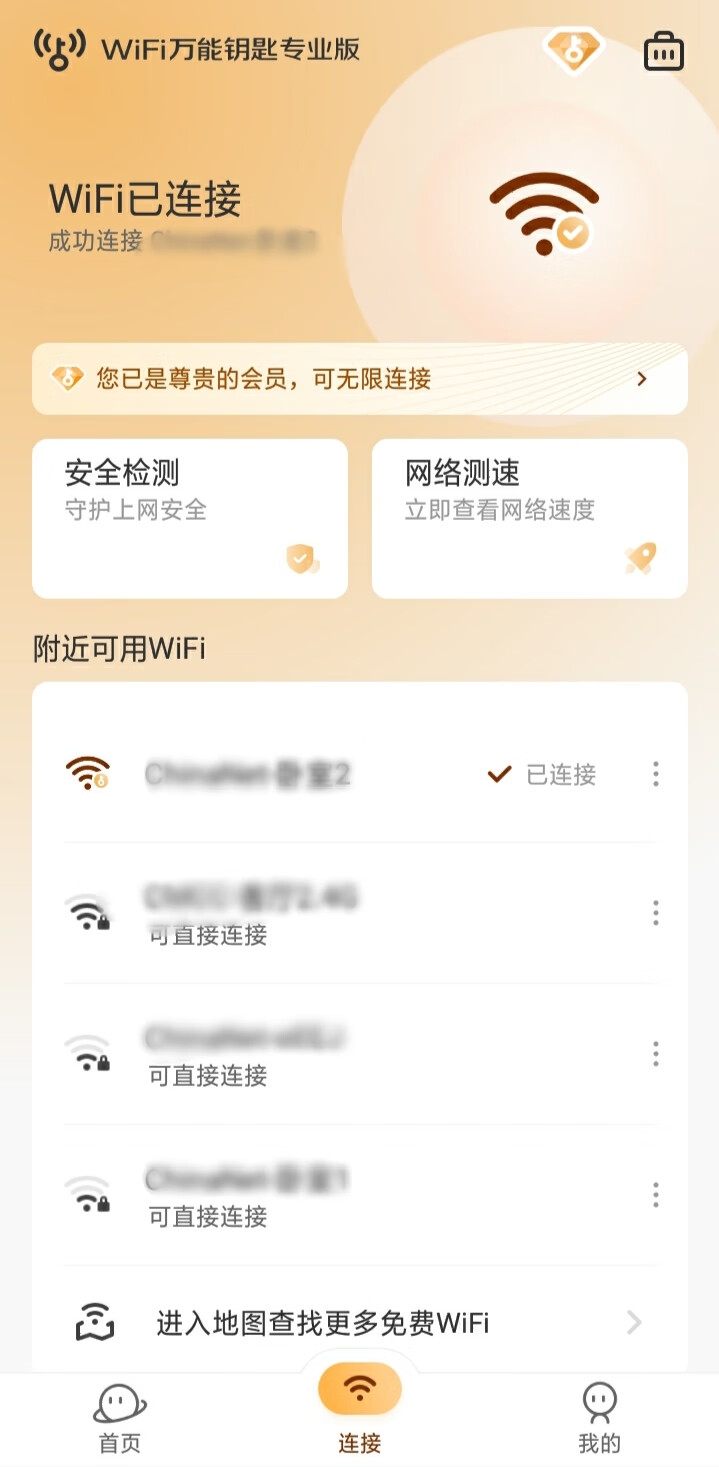
Task: Open the member unlimited connection banner
Action: pos(359,379)
